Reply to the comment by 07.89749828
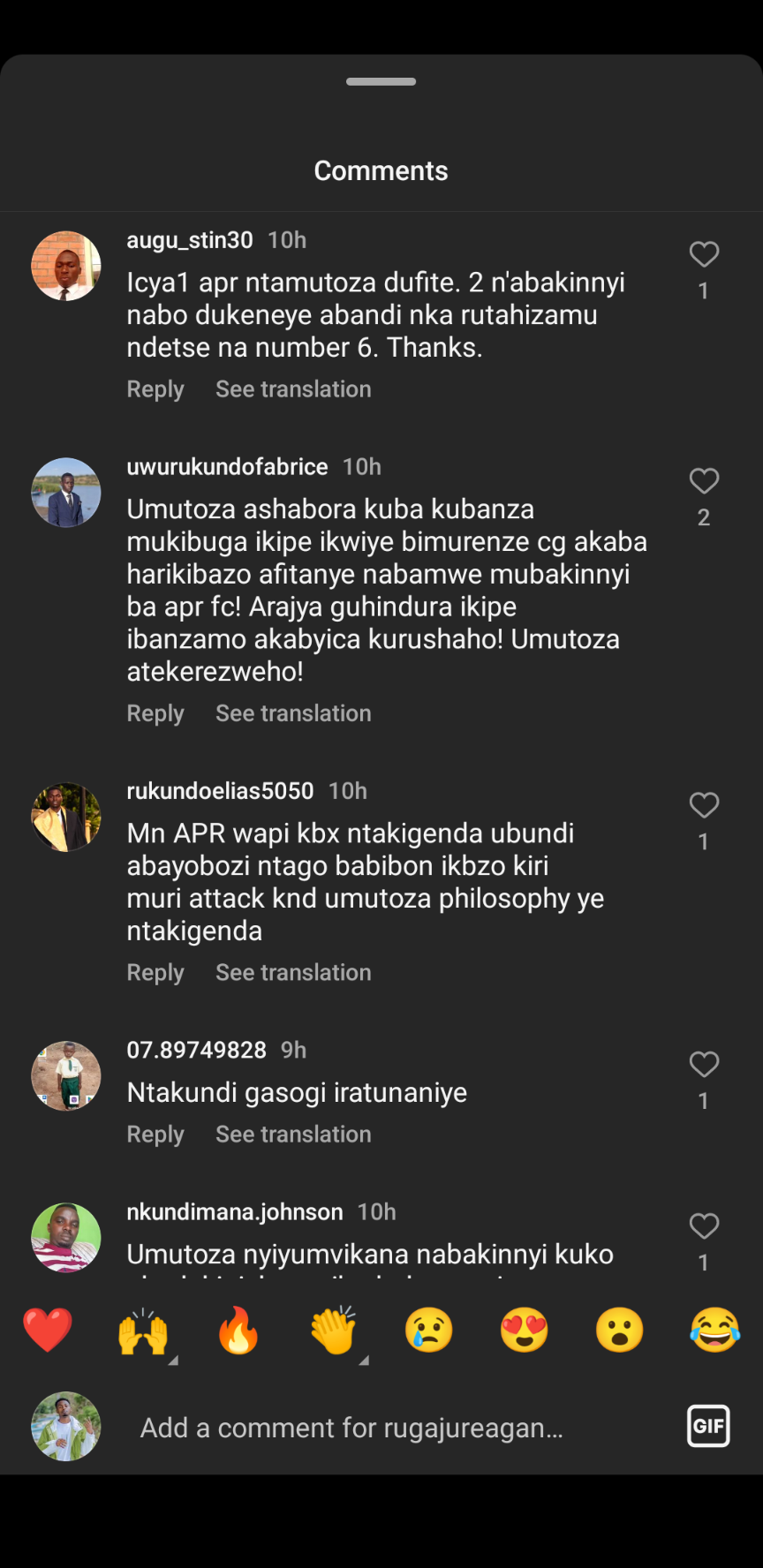The width and height of the screenshot is (763, 1568). [155, 1135]
